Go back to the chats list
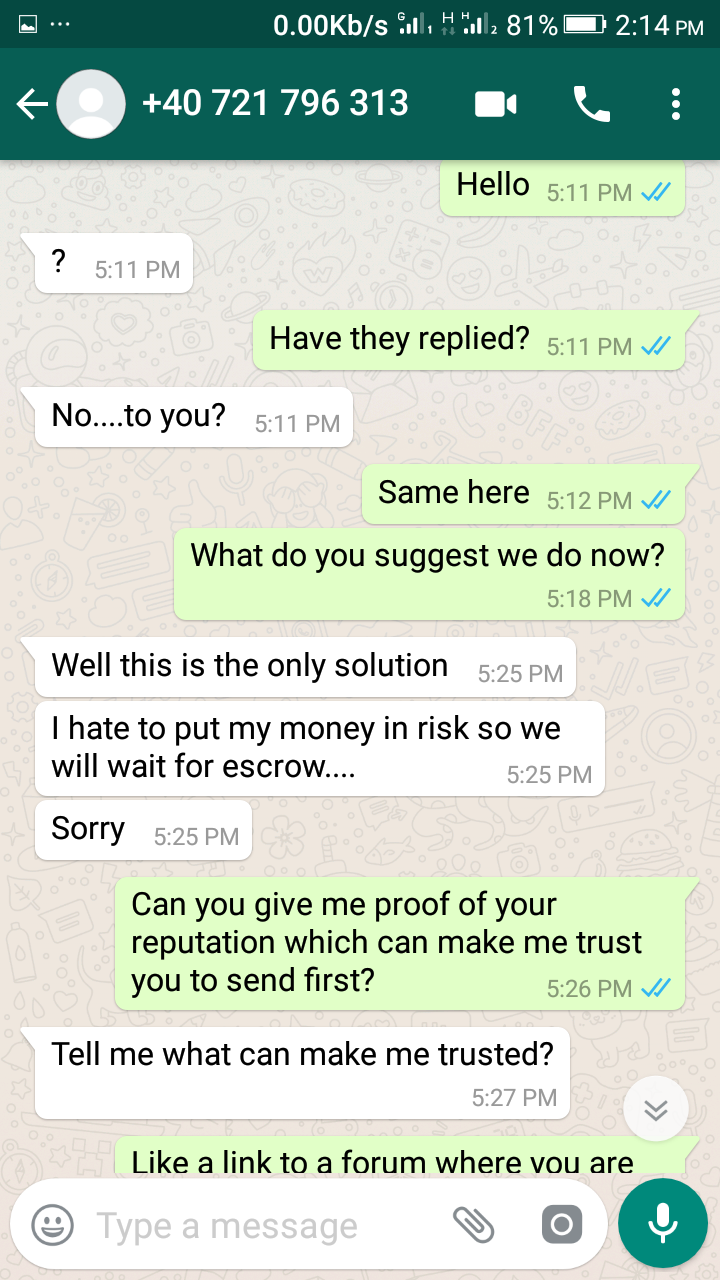The width and height of the screenshot is (720, 1280). 32,104
